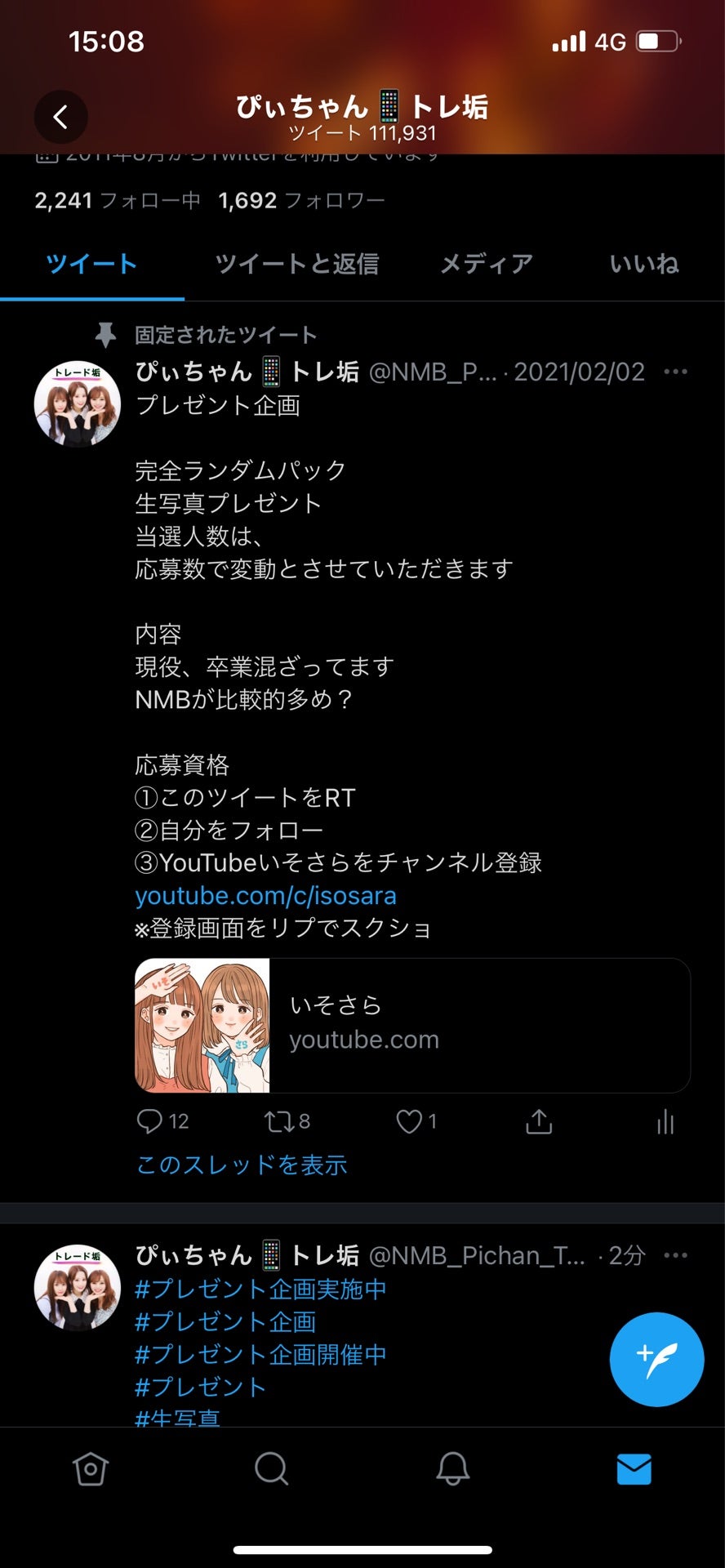Switch to the メディア tab

487,264
